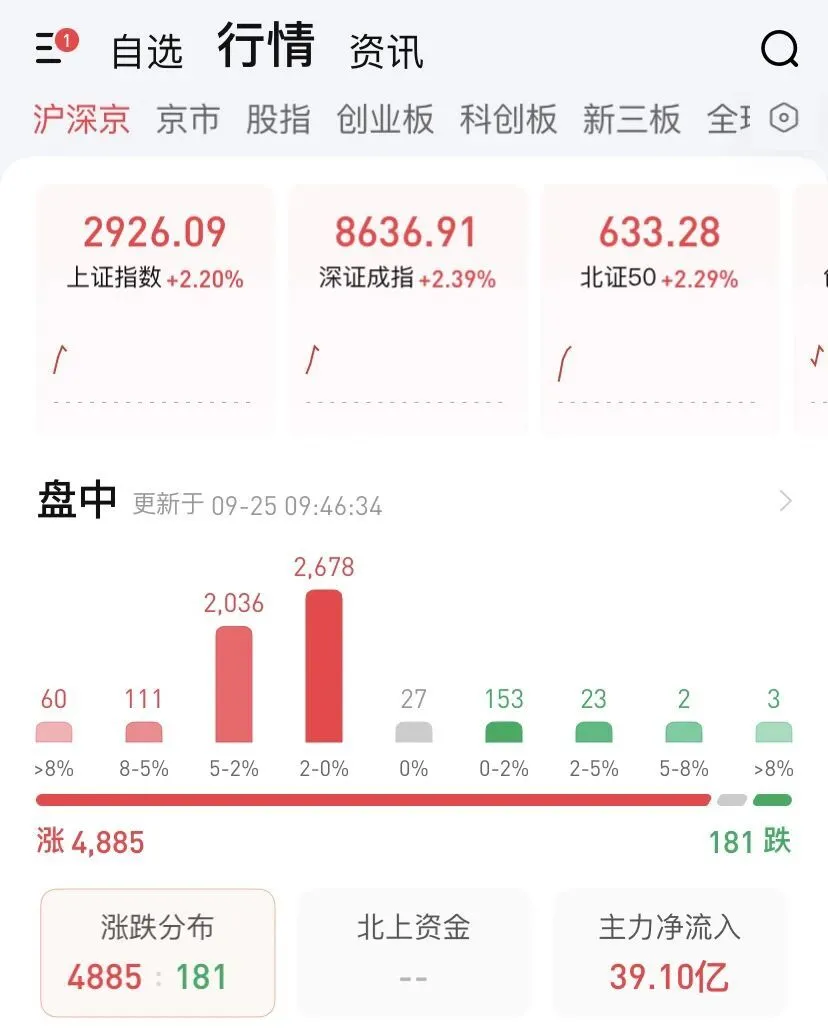Switch to the 资讯 tab
The height and width of the screenshot is (1029, 828).
[x=386, y=52]
